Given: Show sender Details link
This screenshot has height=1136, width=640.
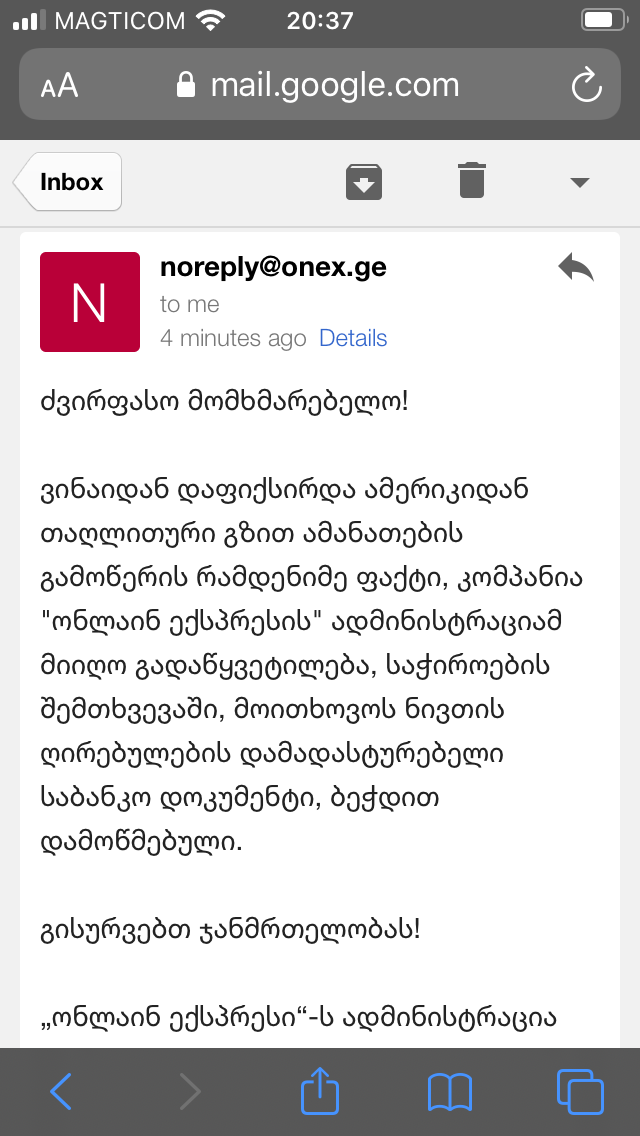Looking at the screenshot, I should 353,339.
